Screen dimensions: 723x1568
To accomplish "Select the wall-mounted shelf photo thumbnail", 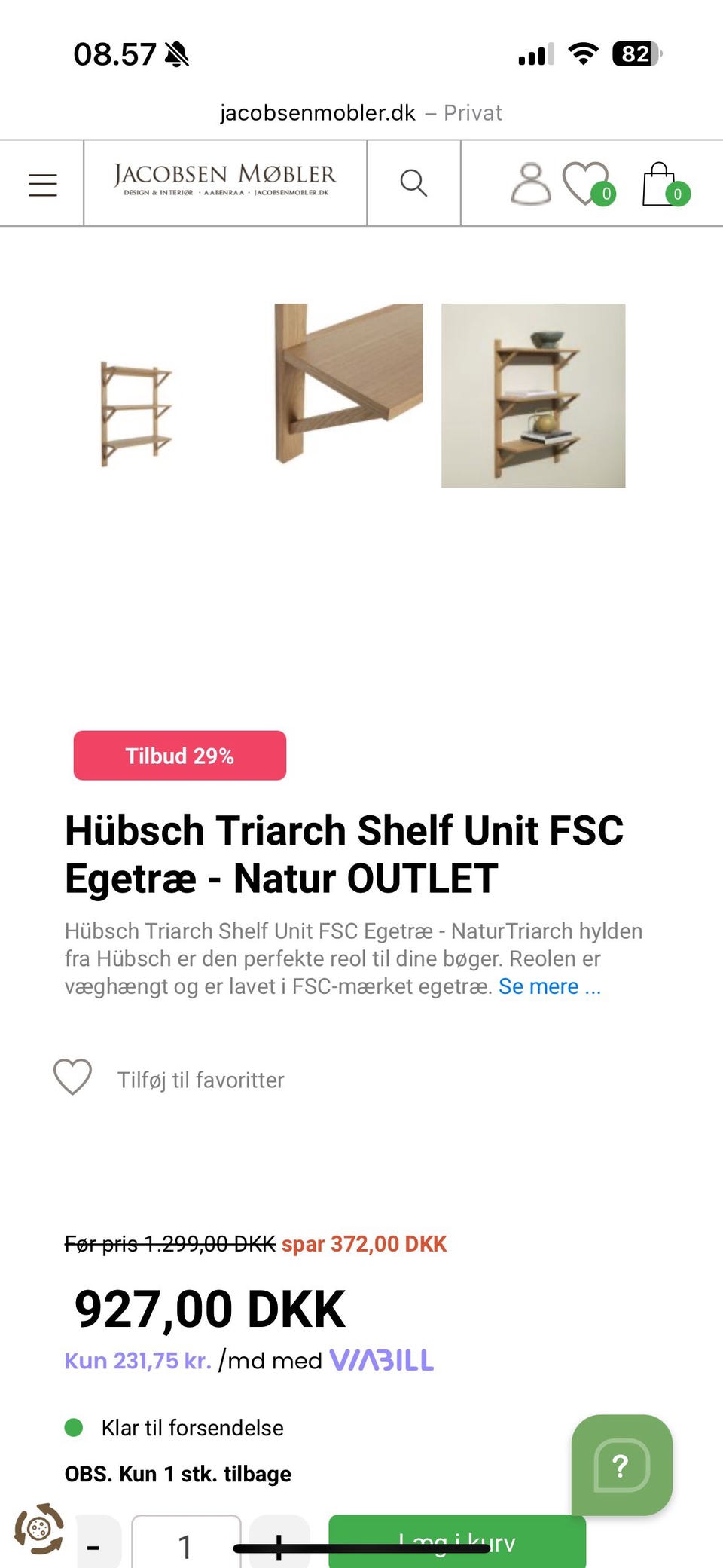I will pos(533,395).
